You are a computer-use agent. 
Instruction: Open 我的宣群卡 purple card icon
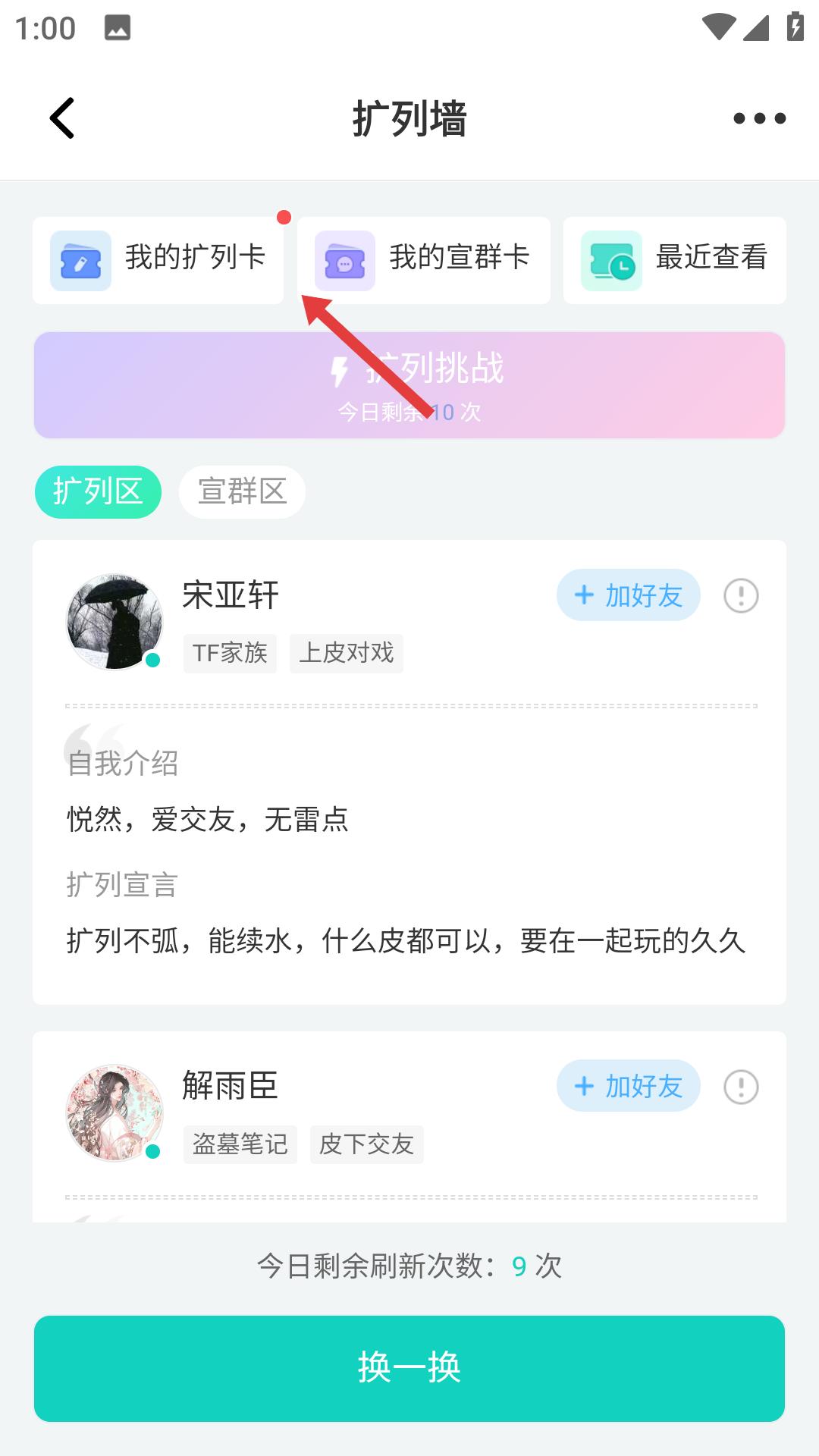coord(345,260)
